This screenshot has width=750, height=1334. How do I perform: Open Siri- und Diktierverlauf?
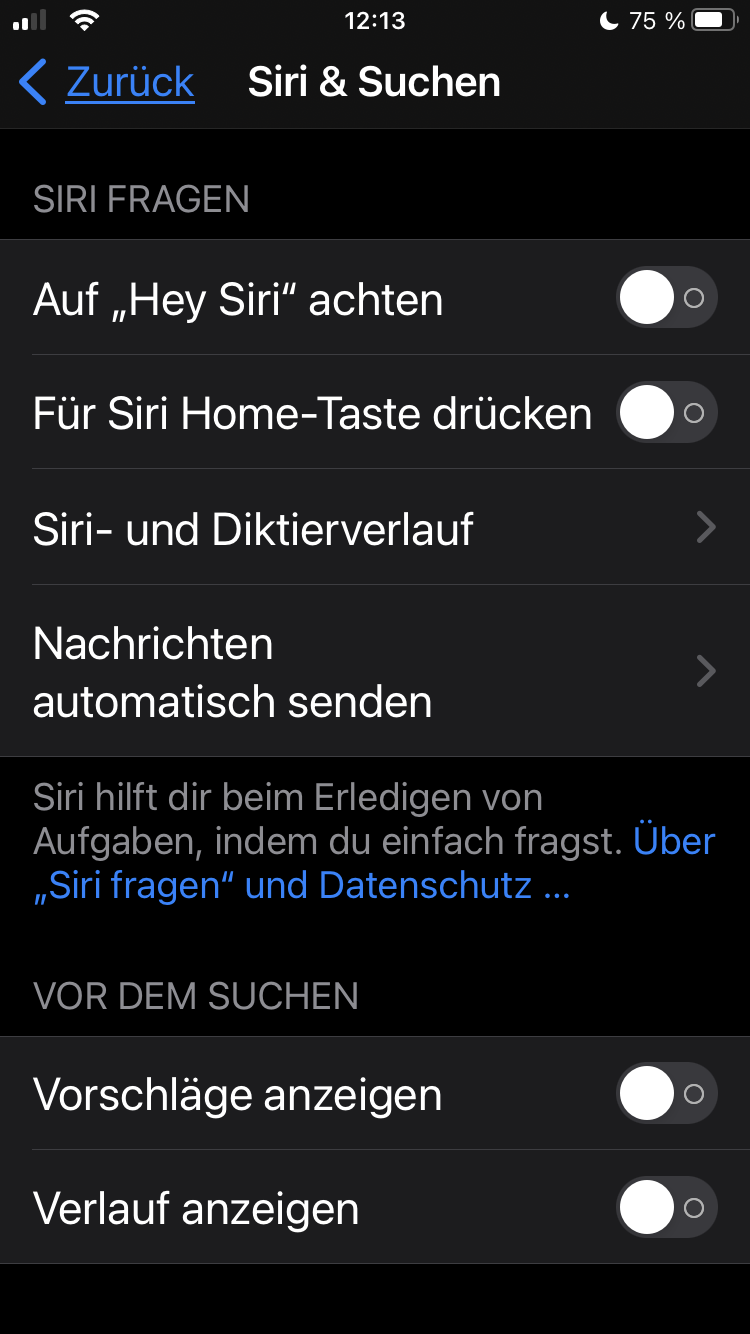pyautogui.click(x=375, y=528)
